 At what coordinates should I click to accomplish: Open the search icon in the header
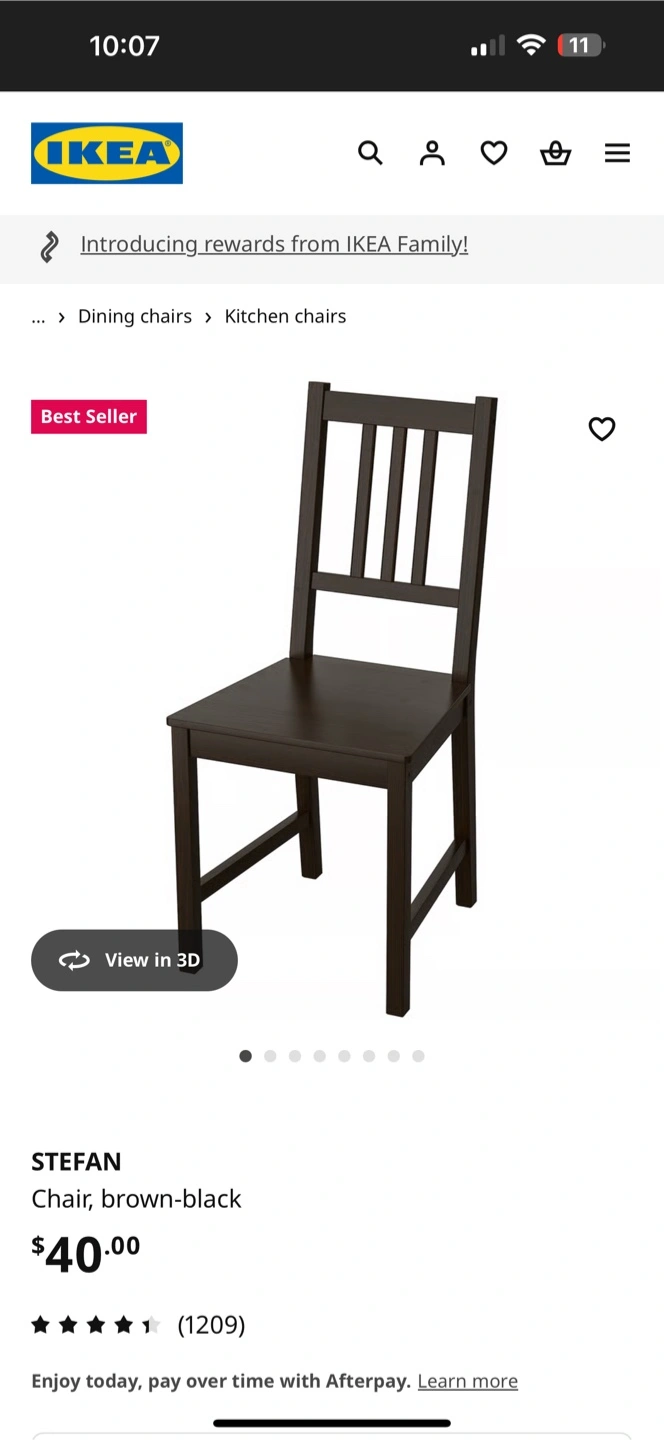[x=370, y=153]
